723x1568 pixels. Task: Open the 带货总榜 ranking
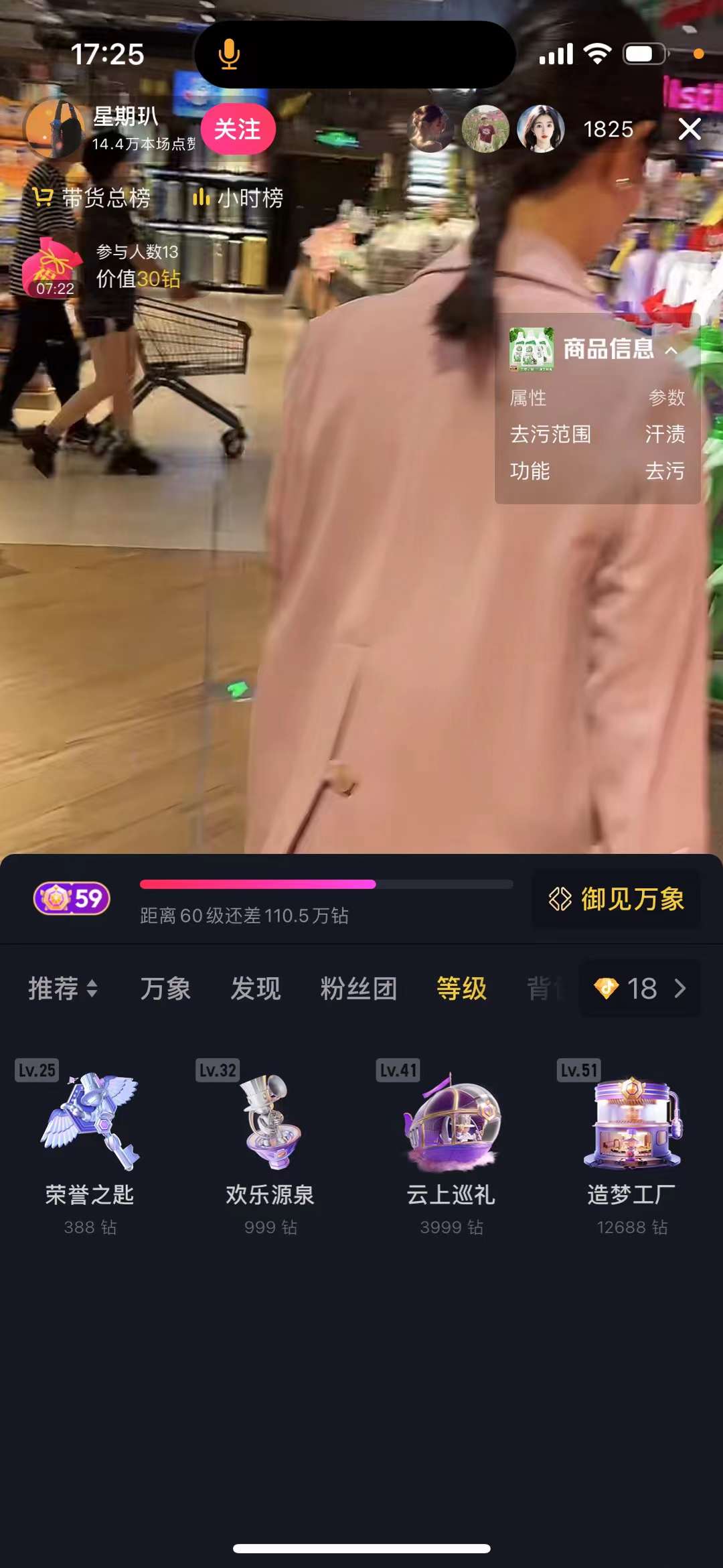tap(92, 198)
